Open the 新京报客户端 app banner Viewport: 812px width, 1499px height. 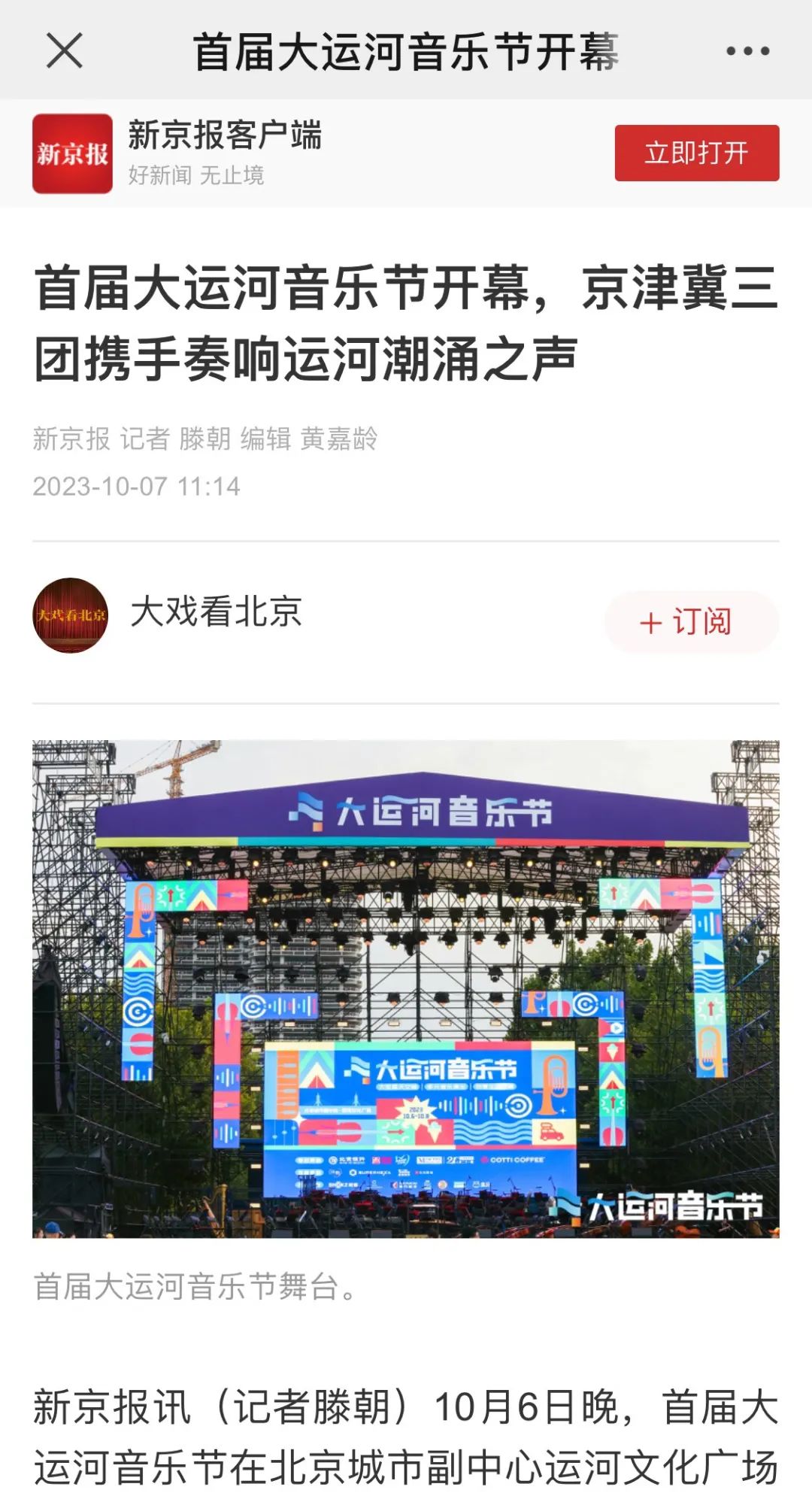(x=226, y=153)
